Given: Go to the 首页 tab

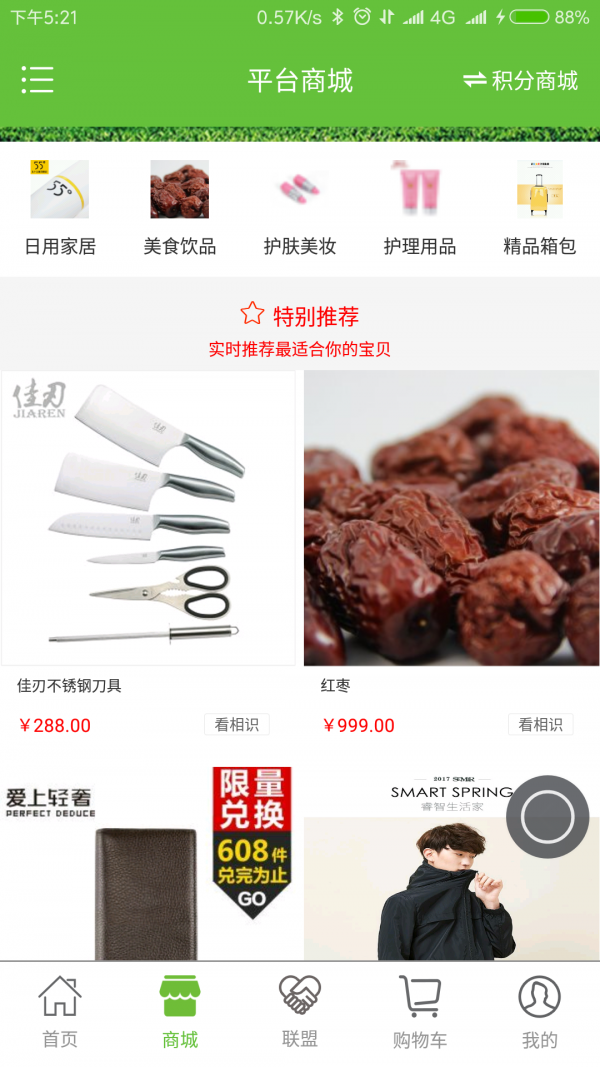Looking at the screenshot, I should click(x=60, y=1012).
